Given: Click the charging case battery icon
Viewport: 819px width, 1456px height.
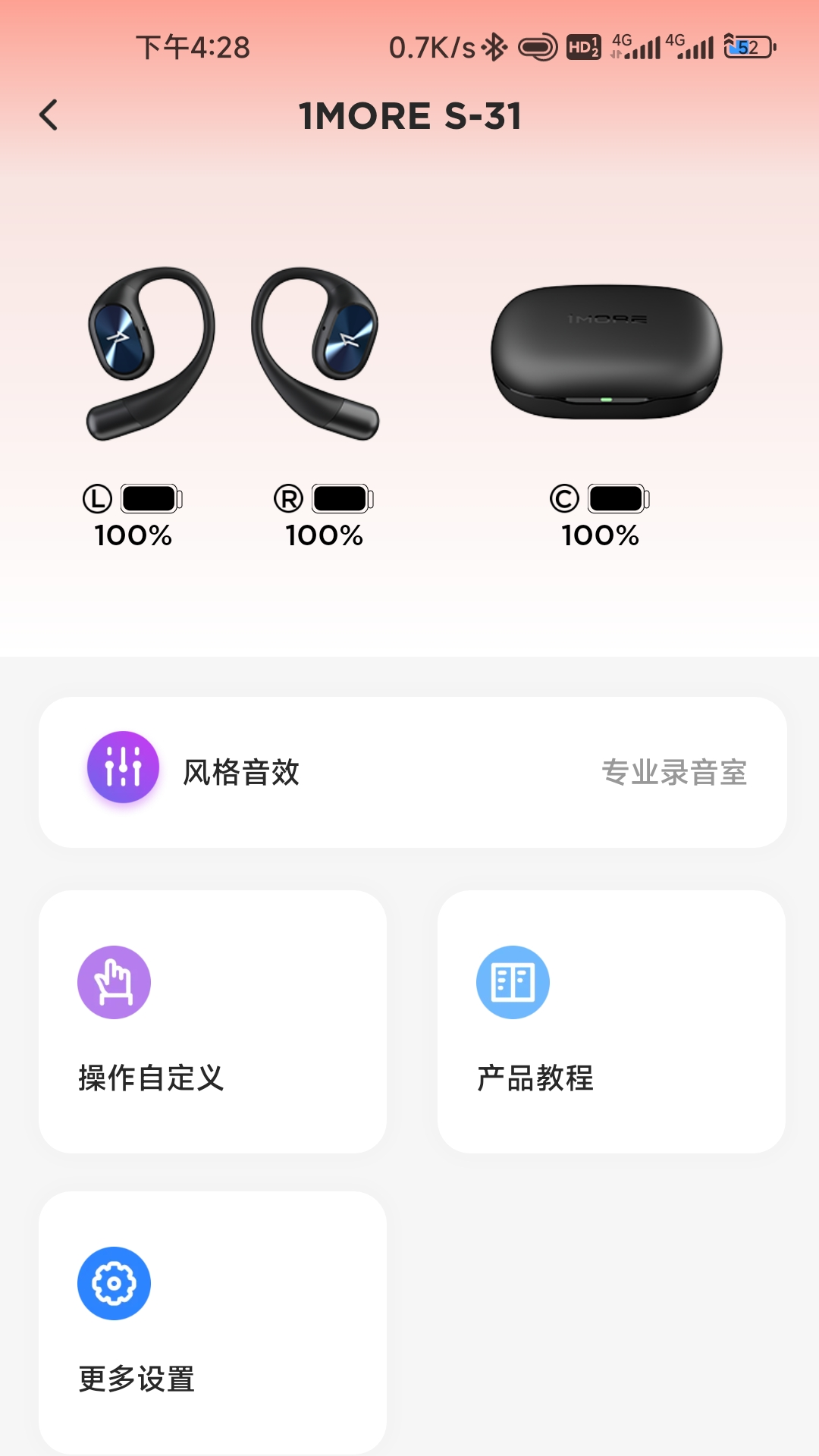Looking at the screenshot, I should coord(616,497).
